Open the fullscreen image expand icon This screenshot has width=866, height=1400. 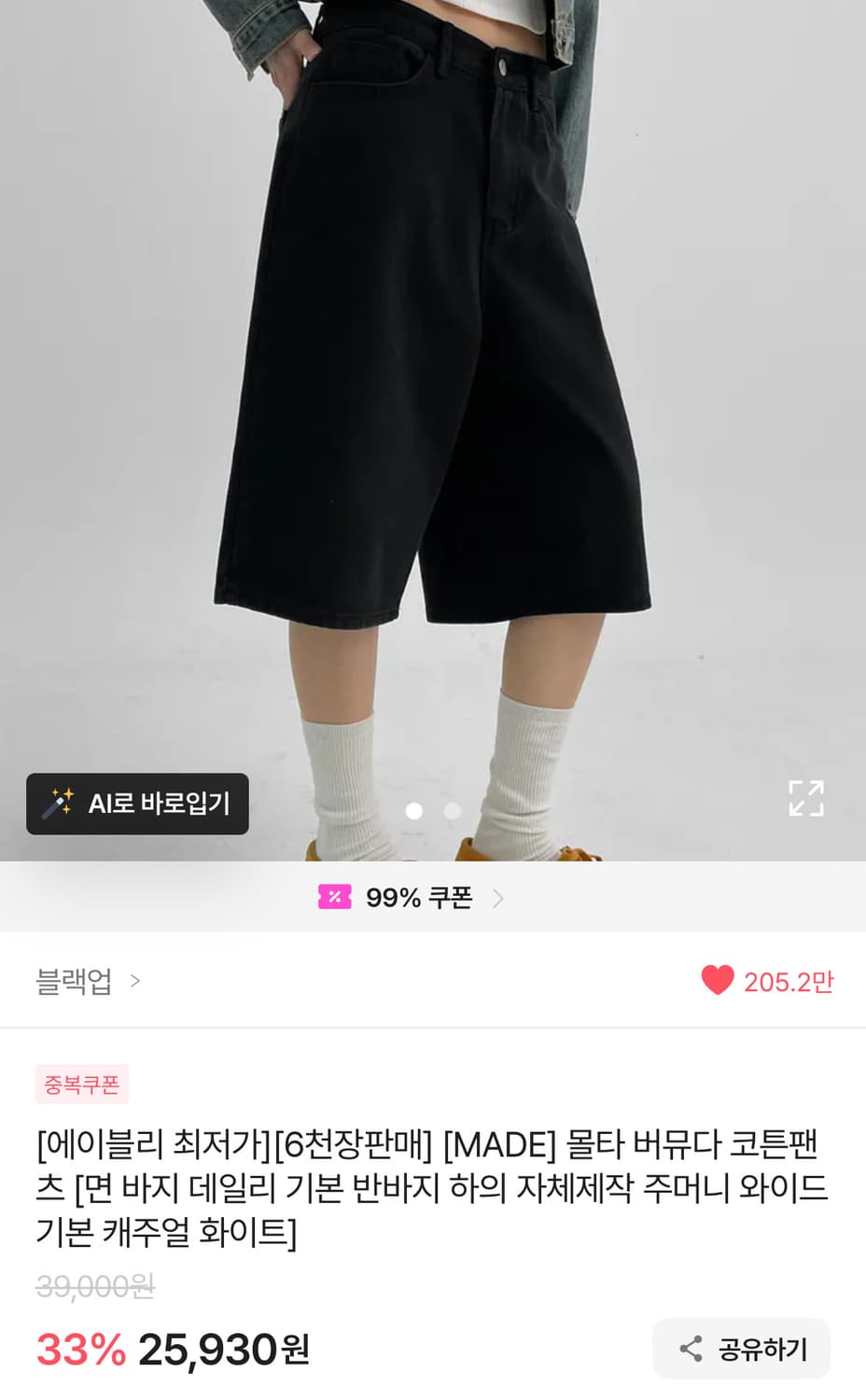pyautogui.click(x=808, y=800)
